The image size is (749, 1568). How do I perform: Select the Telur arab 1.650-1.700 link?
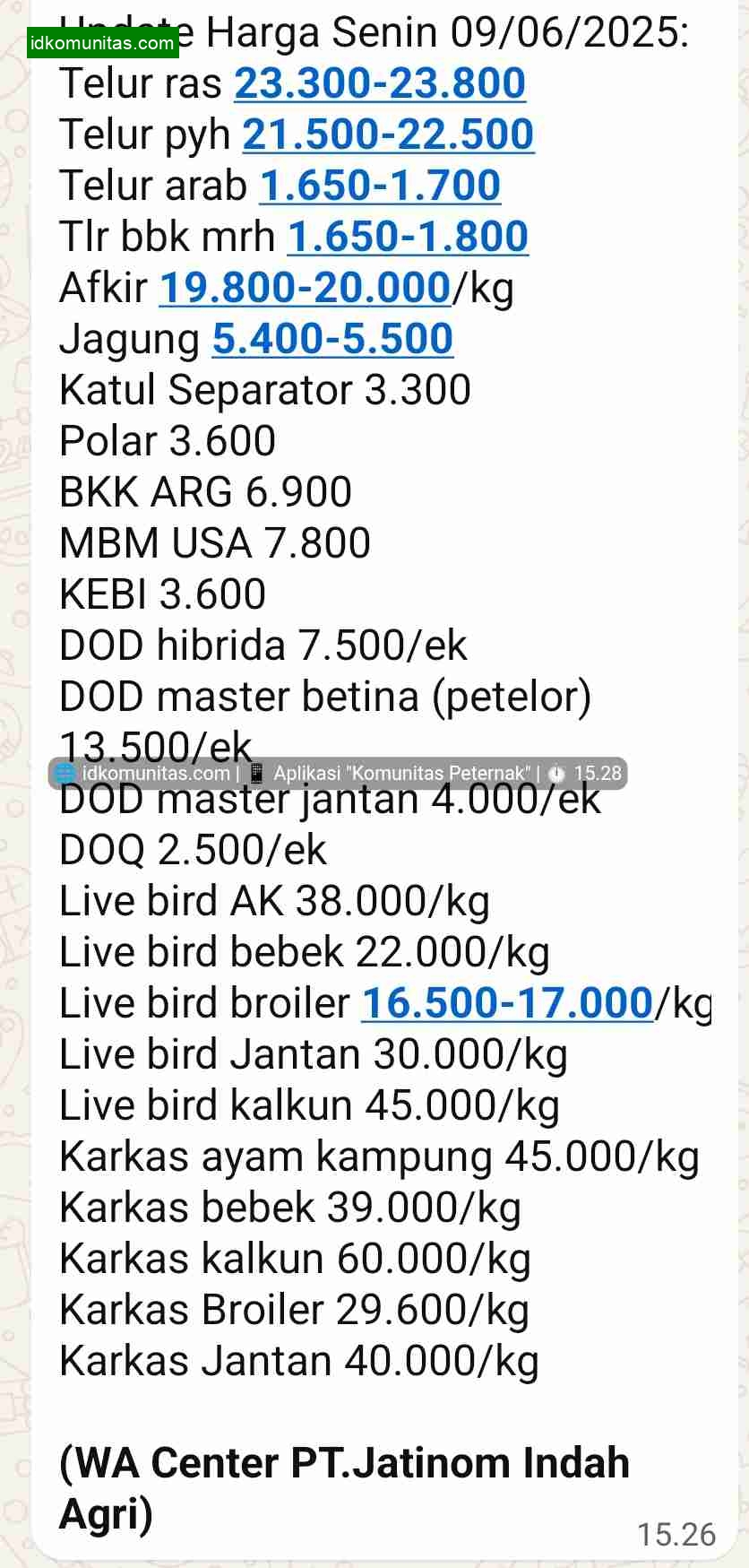tap(380, 186)
